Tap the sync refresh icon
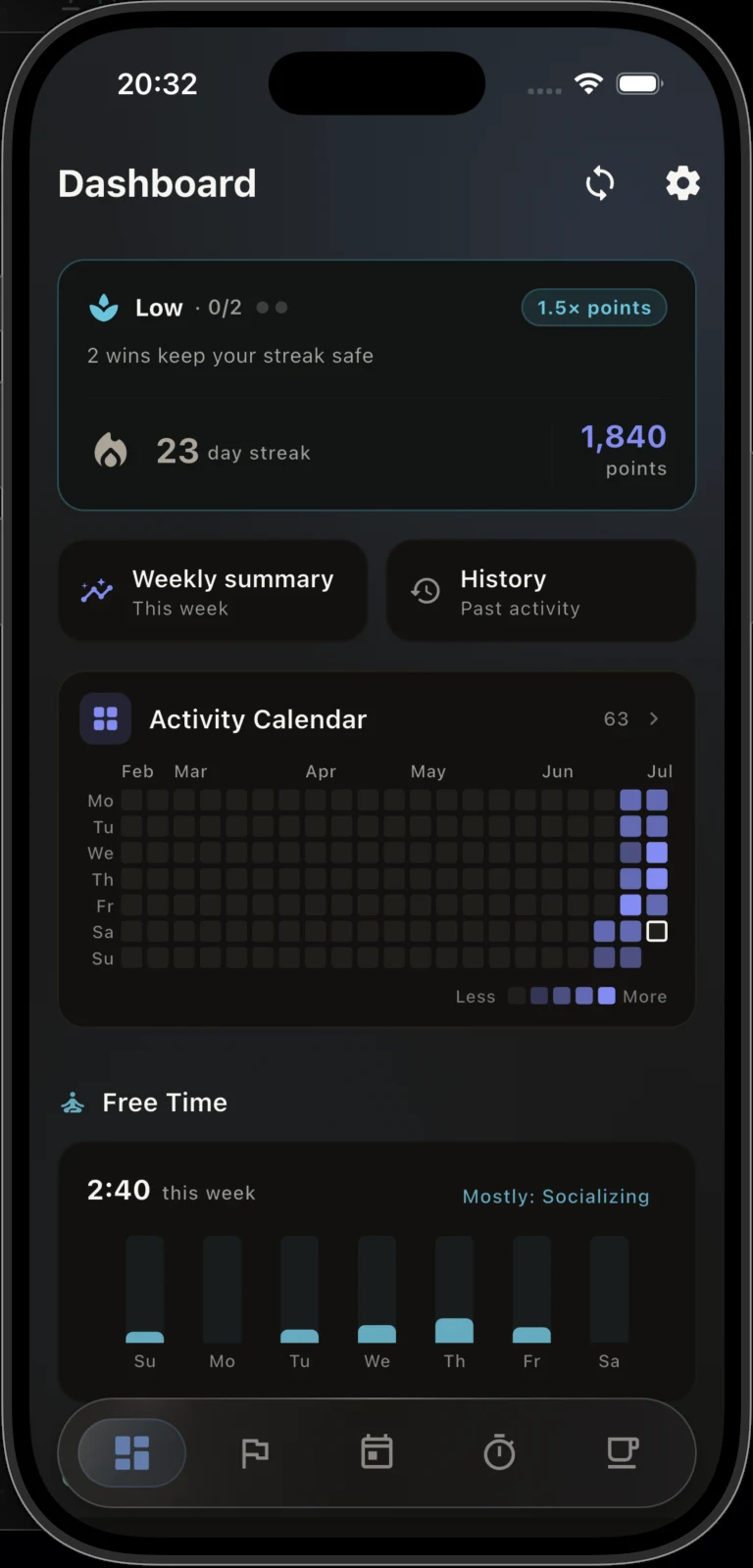The width and height of the screenshot is (753, 1568). click(600, 183)
